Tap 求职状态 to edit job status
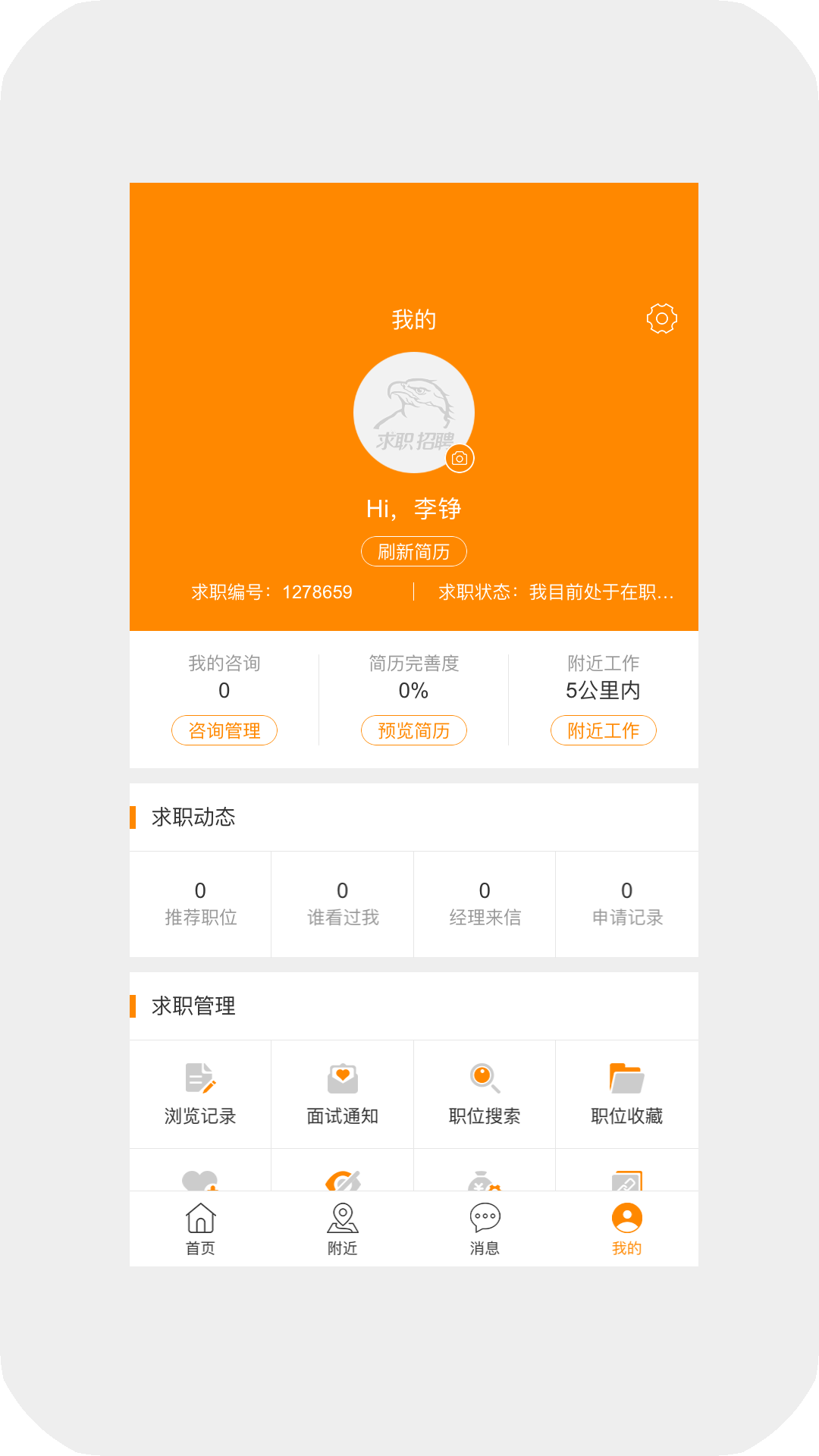Image resolution: width=819 pixels, height=1456 pixels. (x=556, y=592)
